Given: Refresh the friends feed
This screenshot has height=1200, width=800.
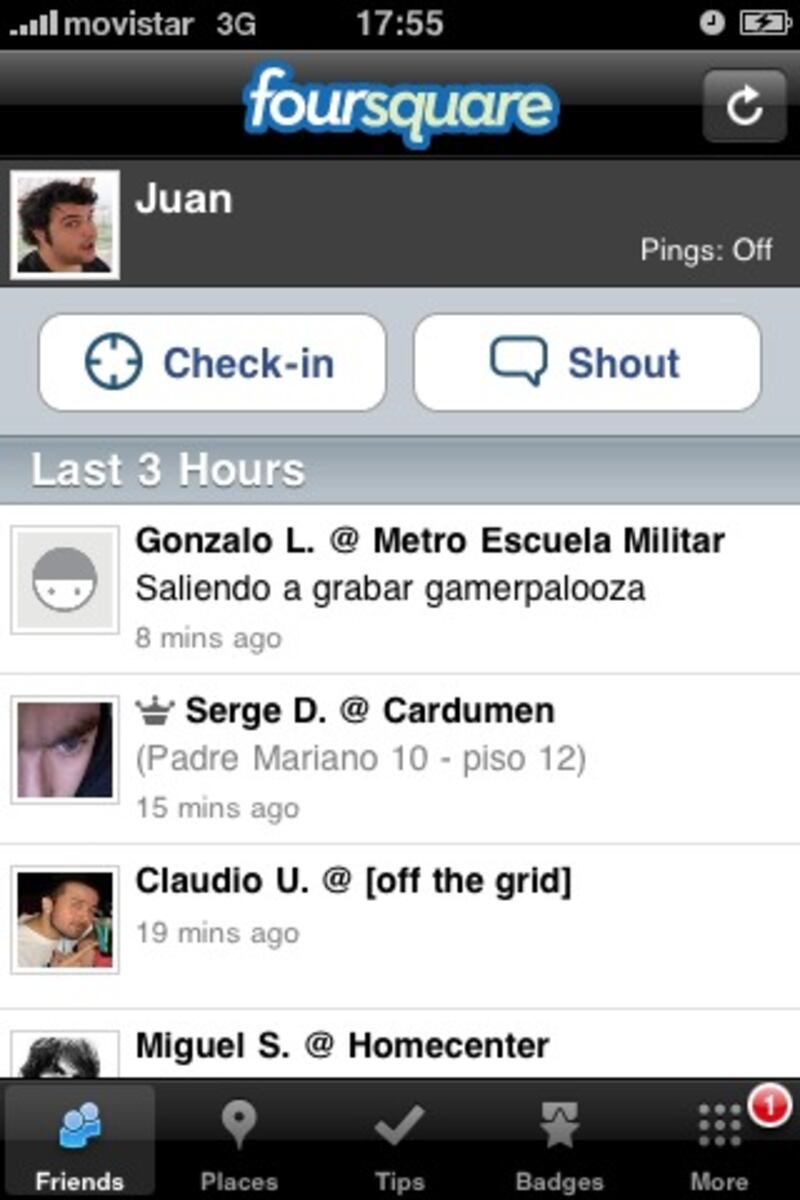Looking at the screenshot, I should (744, 106).
